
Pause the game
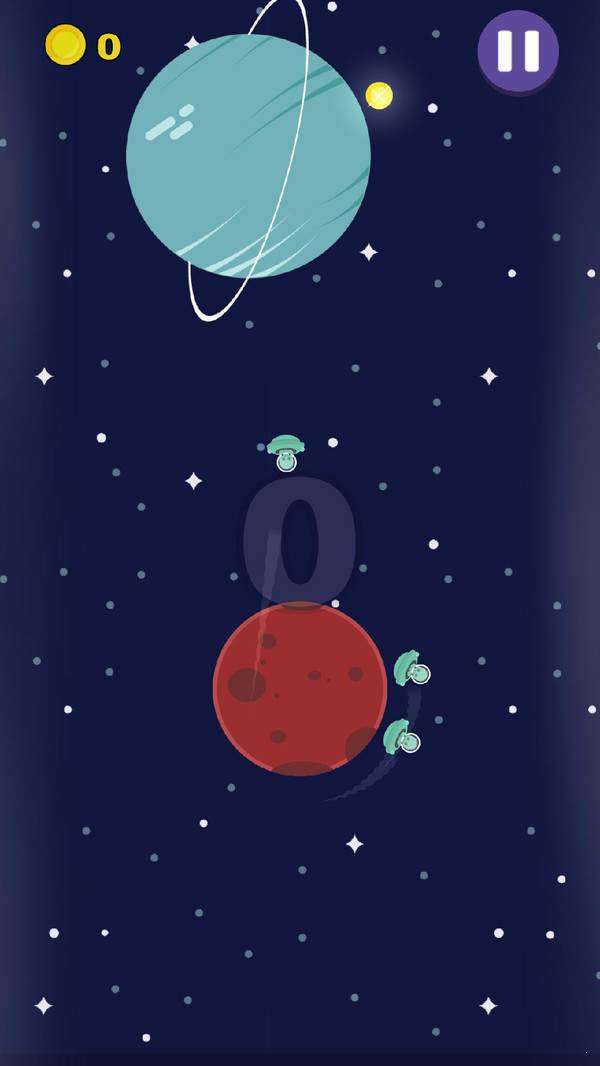pyautogui.click(x=518, y=51)
